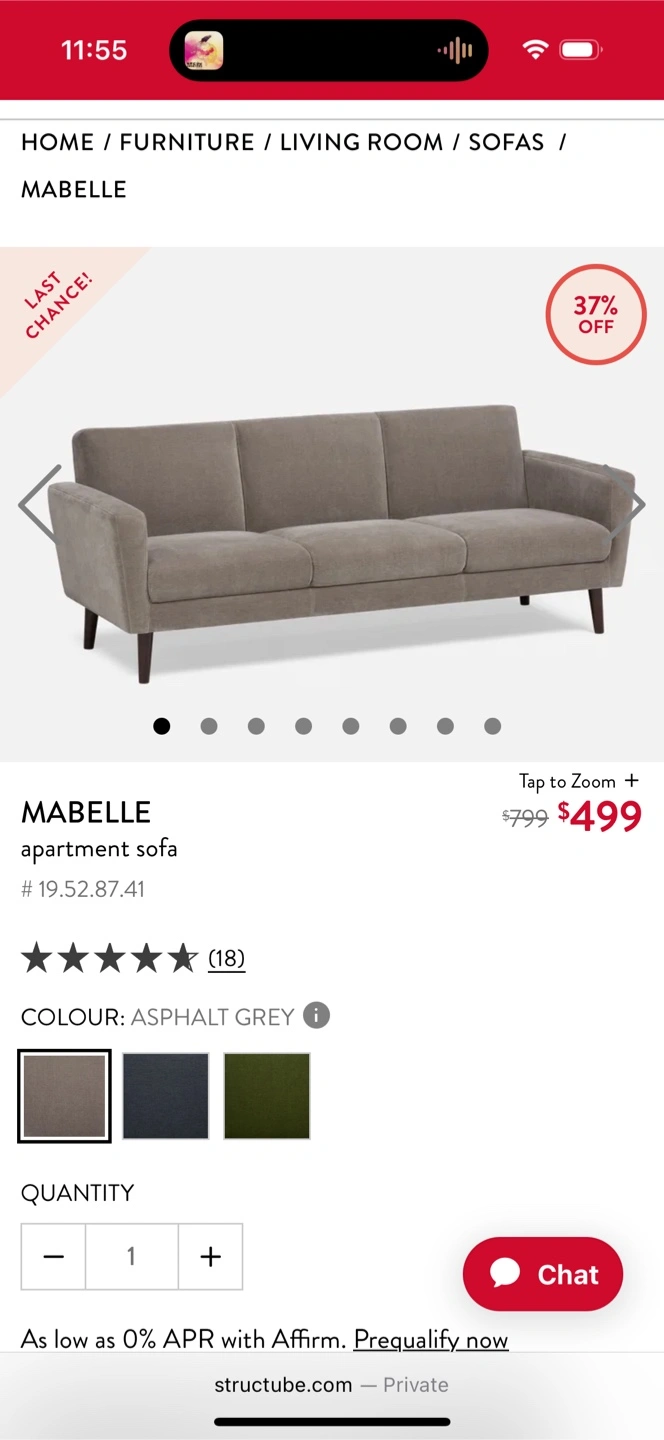Open Prequalify now Affirm link
Screen dimensions: 664x1440
coord(431,1339)
